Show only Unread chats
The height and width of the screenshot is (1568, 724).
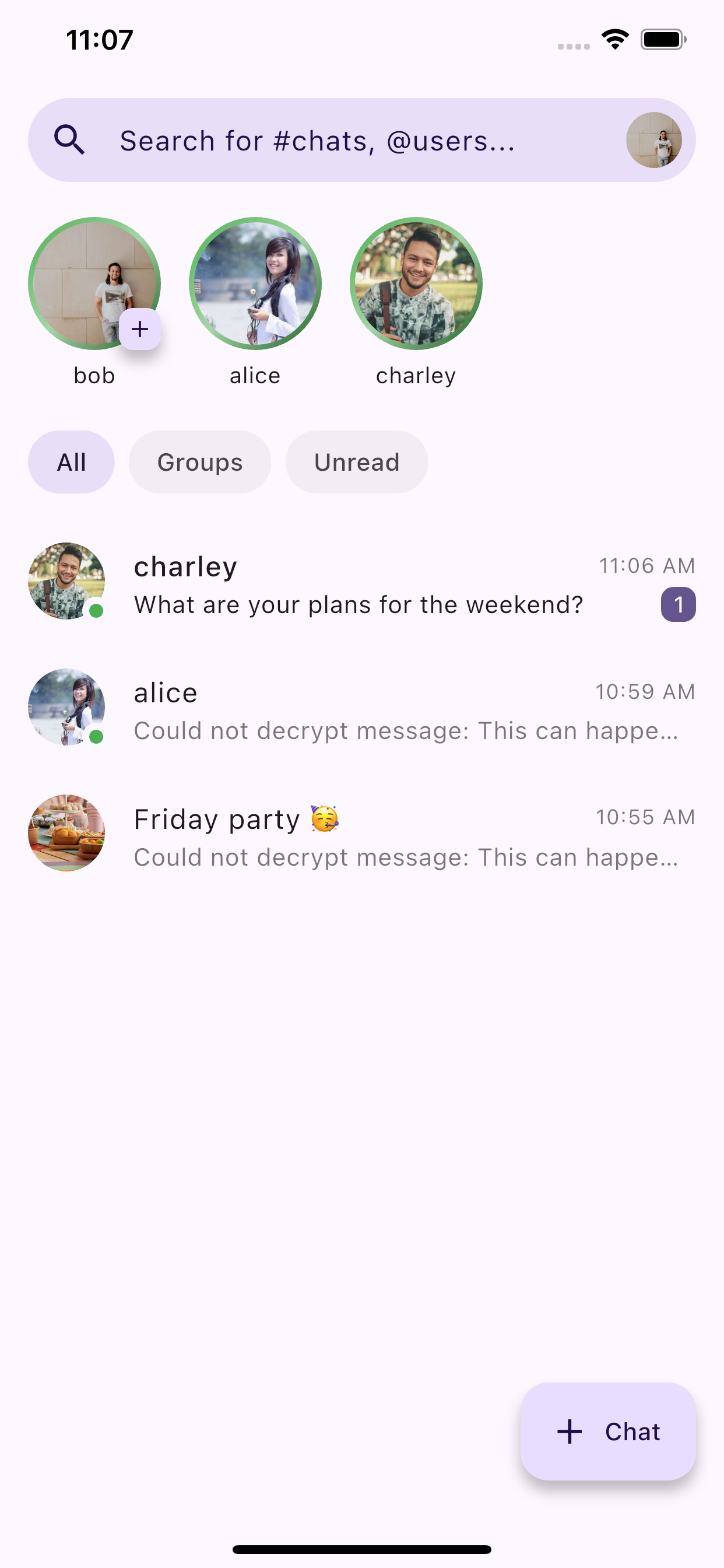pyautogui.click(x=357, y=462)
